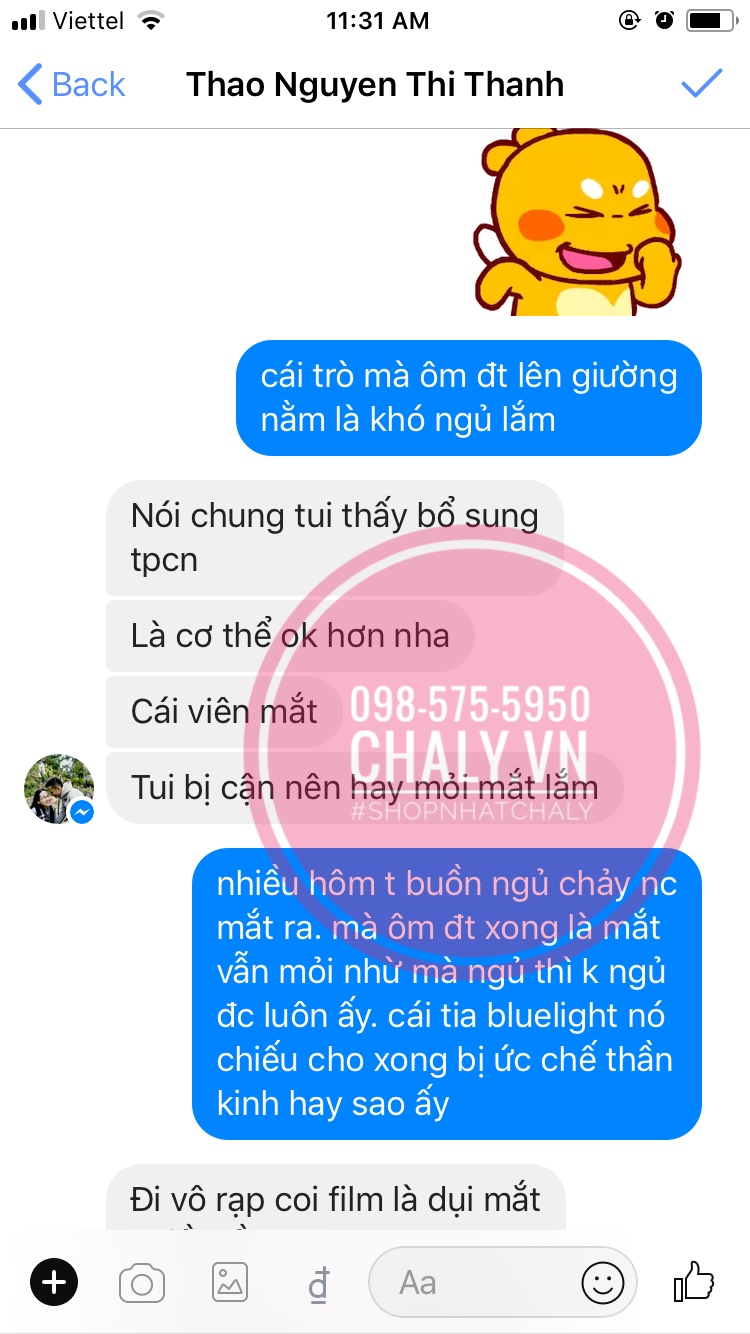The image size is (750, 1334).
Task: Tap the blue checkmark icon
Action: tap(701, 84)
